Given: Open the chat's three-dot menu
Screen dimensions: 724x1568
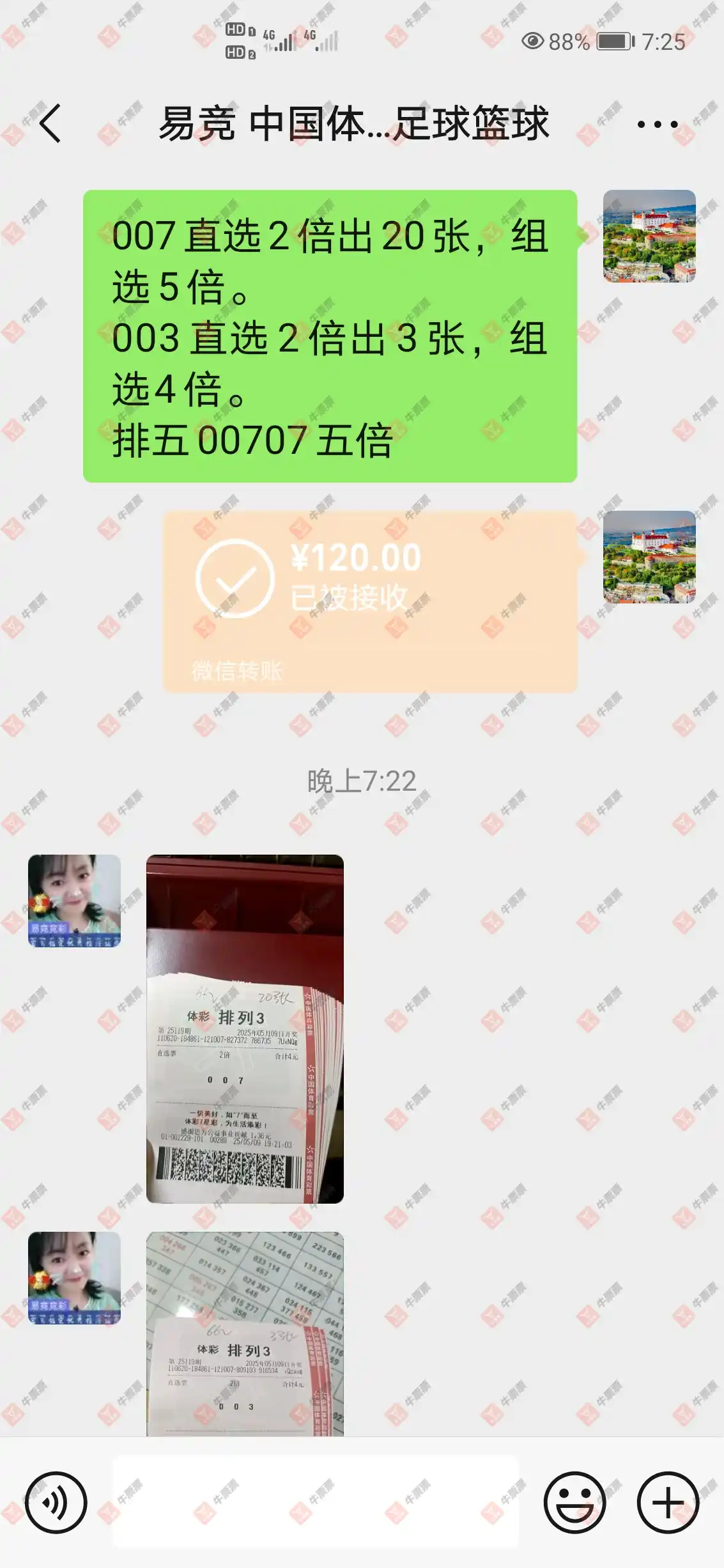Looking at the screenshot, I should 657,124.
